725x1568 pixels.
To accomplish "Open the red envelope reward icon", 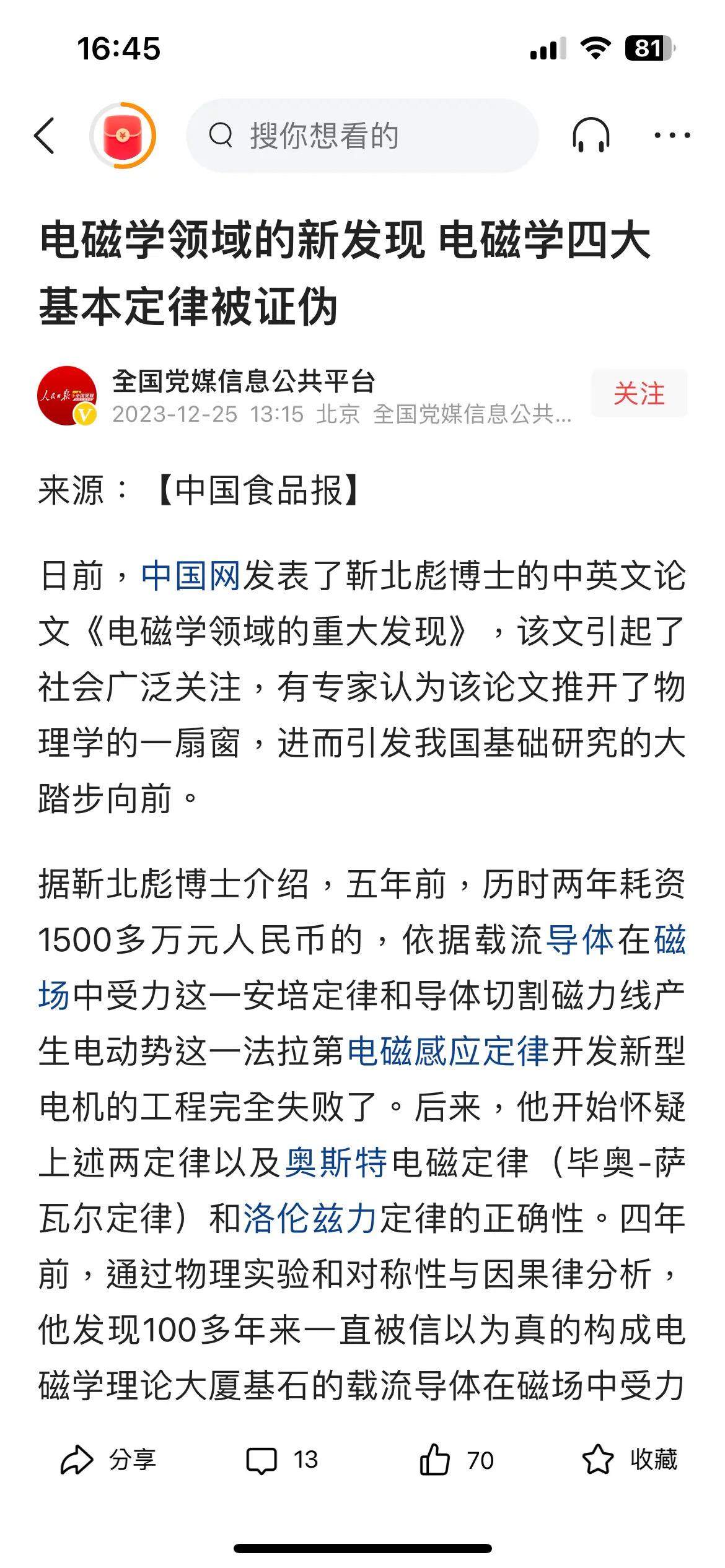I will (x=122, y=135).
